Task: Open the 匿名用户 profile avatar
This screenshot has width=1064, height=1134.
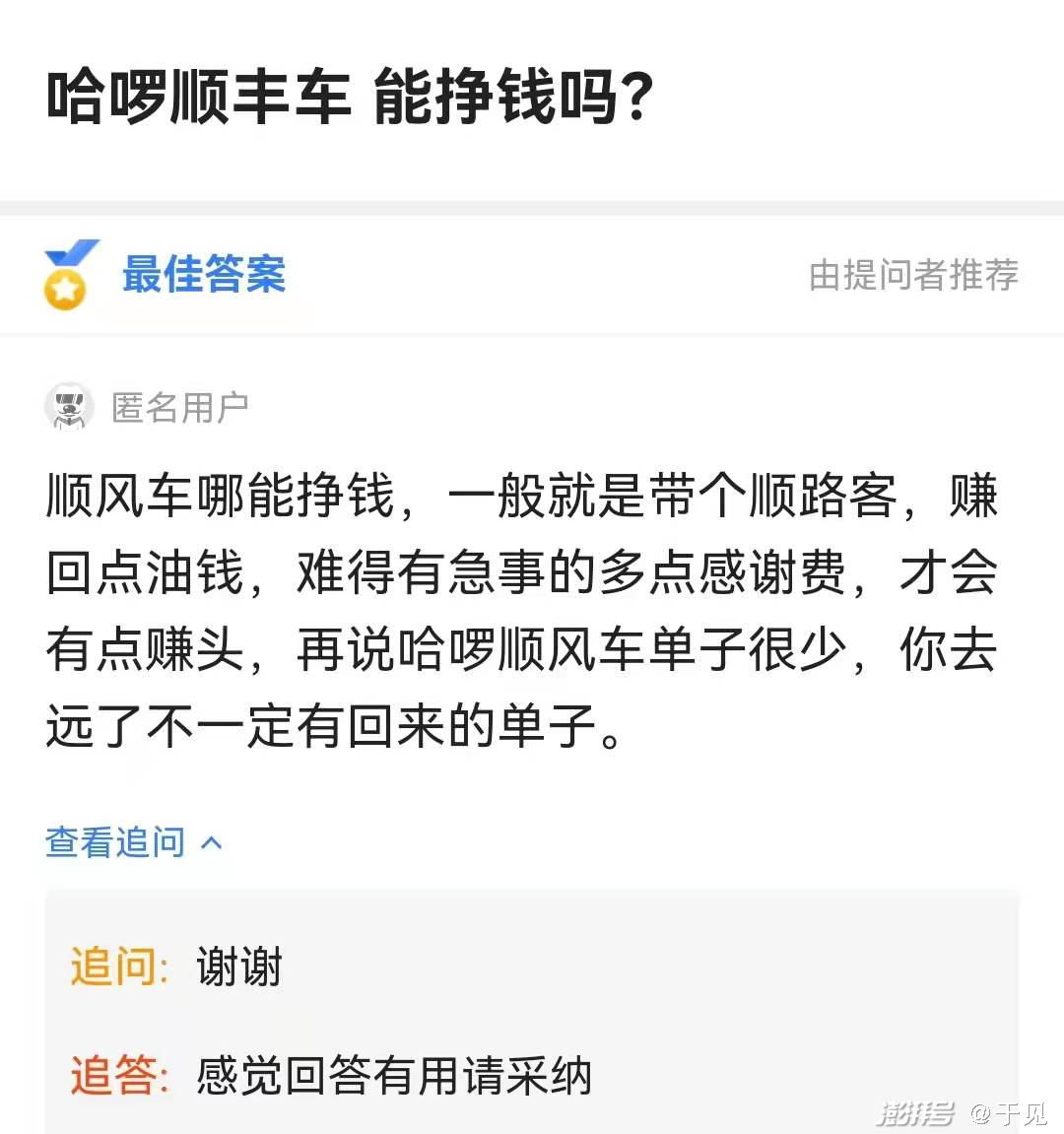Action: 69,407
